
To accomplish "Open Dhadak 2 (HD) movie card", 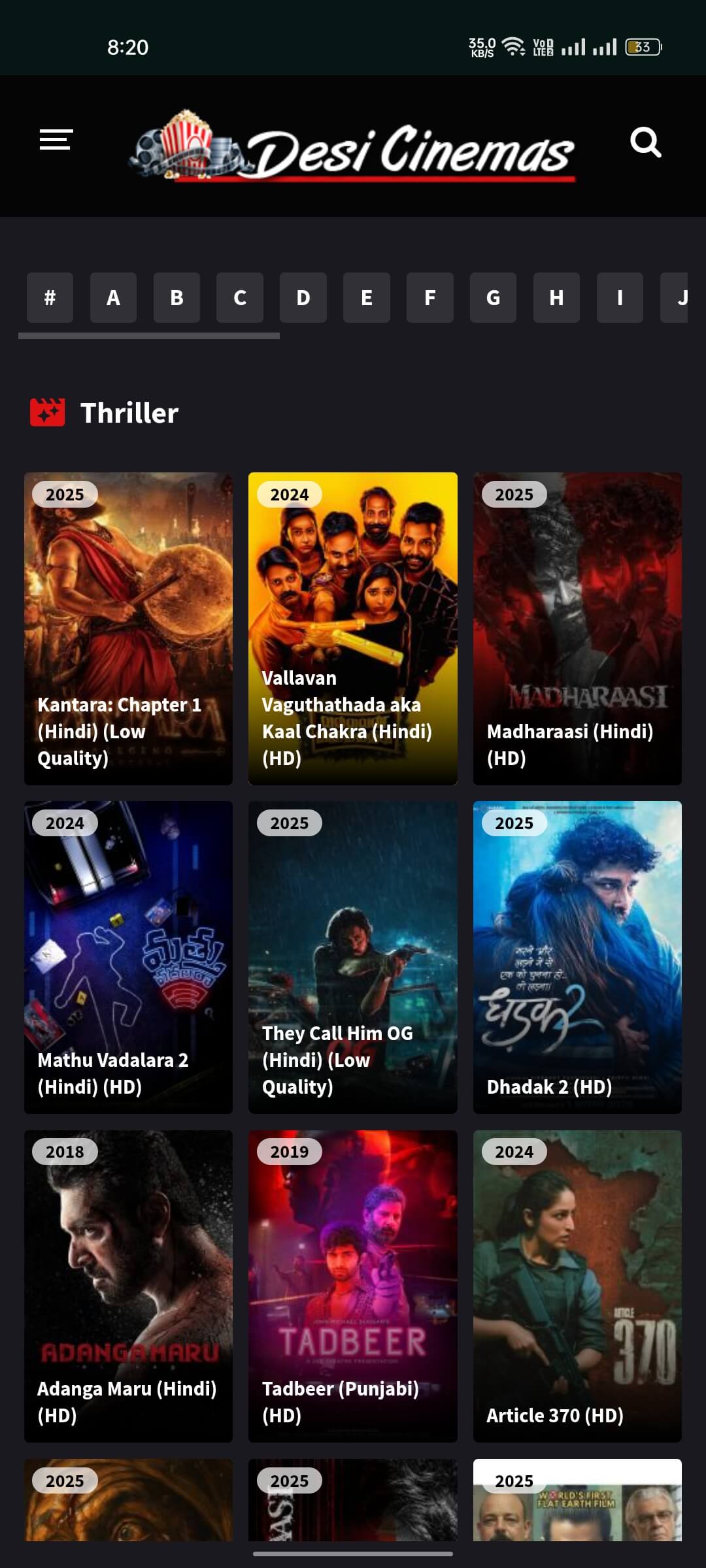I will click(577, 956).
